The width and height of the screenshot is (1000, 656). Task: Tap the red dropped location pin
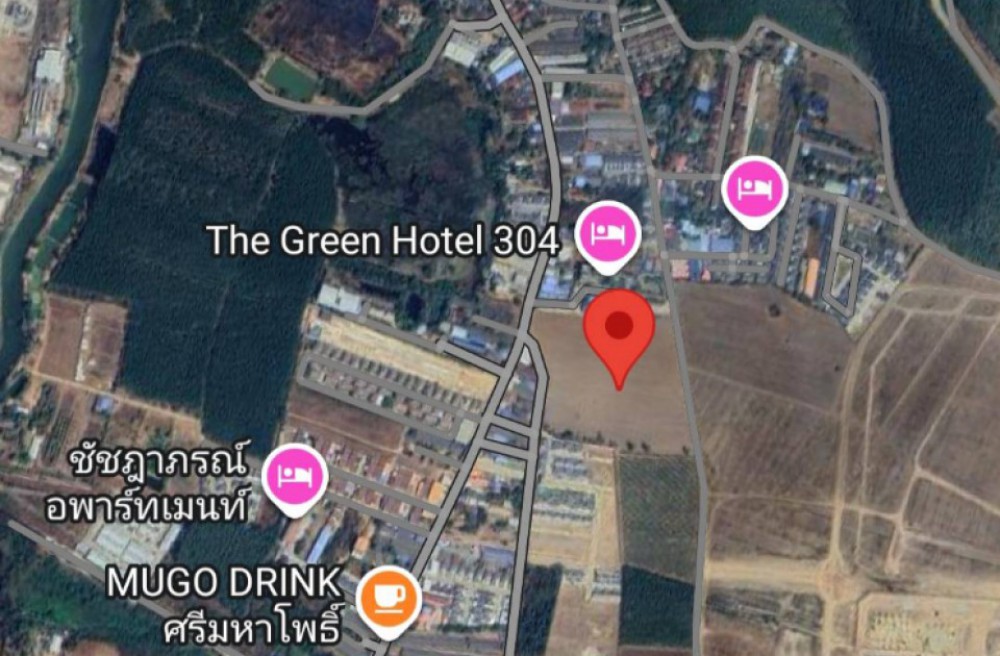coord(619,330)
